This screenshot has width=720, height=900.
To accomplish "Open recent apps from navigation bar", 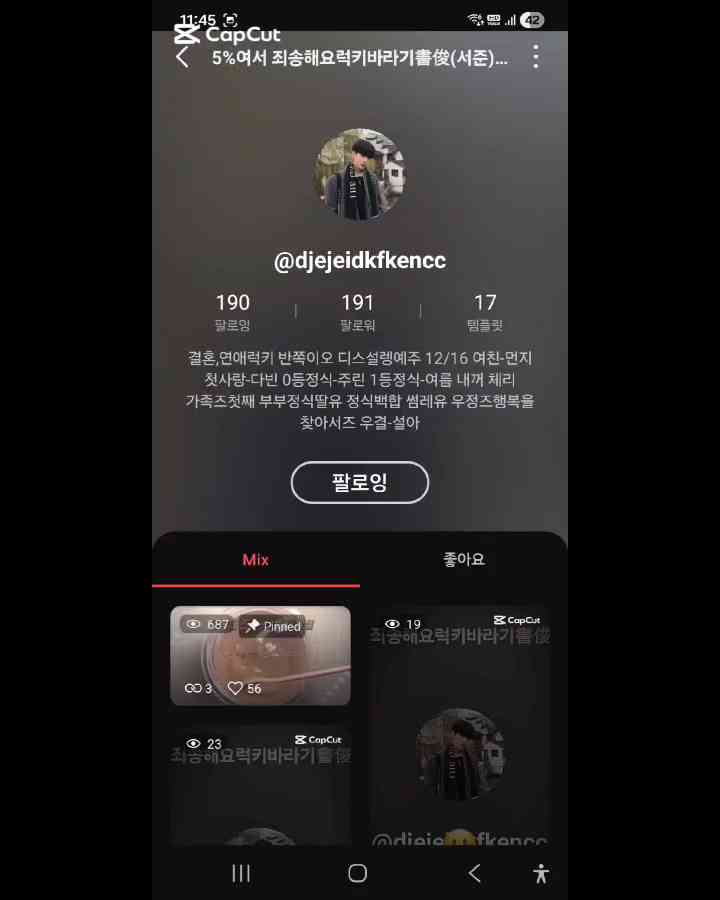I will [x=241, y=873].
